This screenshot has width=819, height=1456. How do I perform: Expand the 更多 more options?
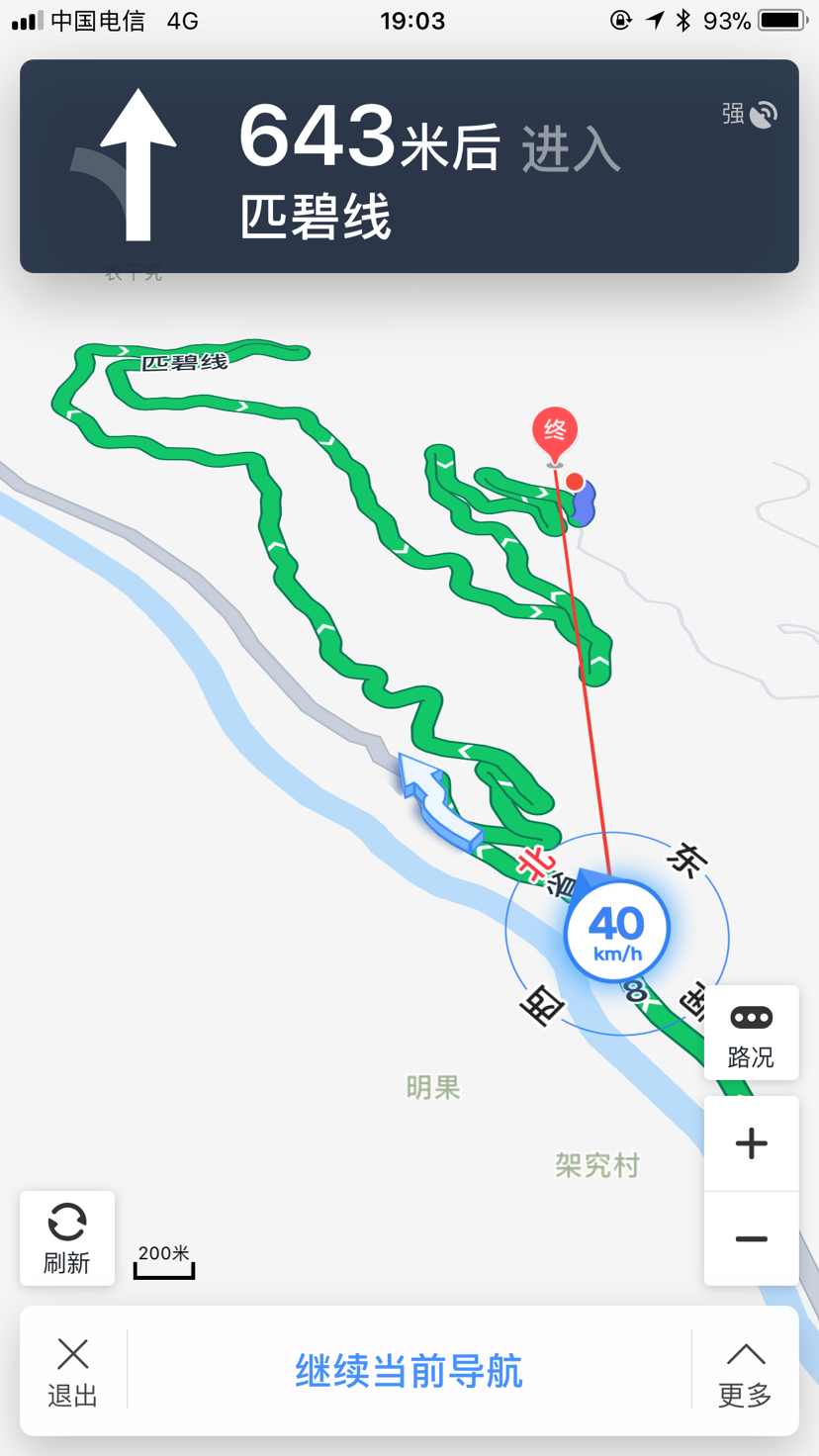pyautogui.click(x=744, y=1371)
